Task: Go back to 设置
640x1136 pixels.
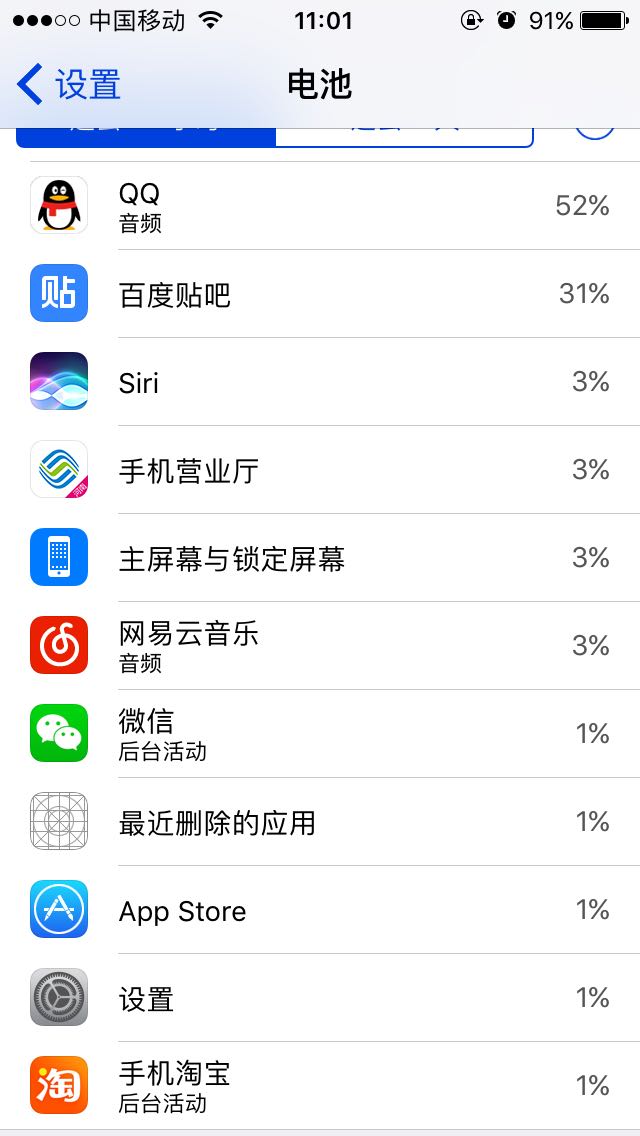Action: coord(68,84)
